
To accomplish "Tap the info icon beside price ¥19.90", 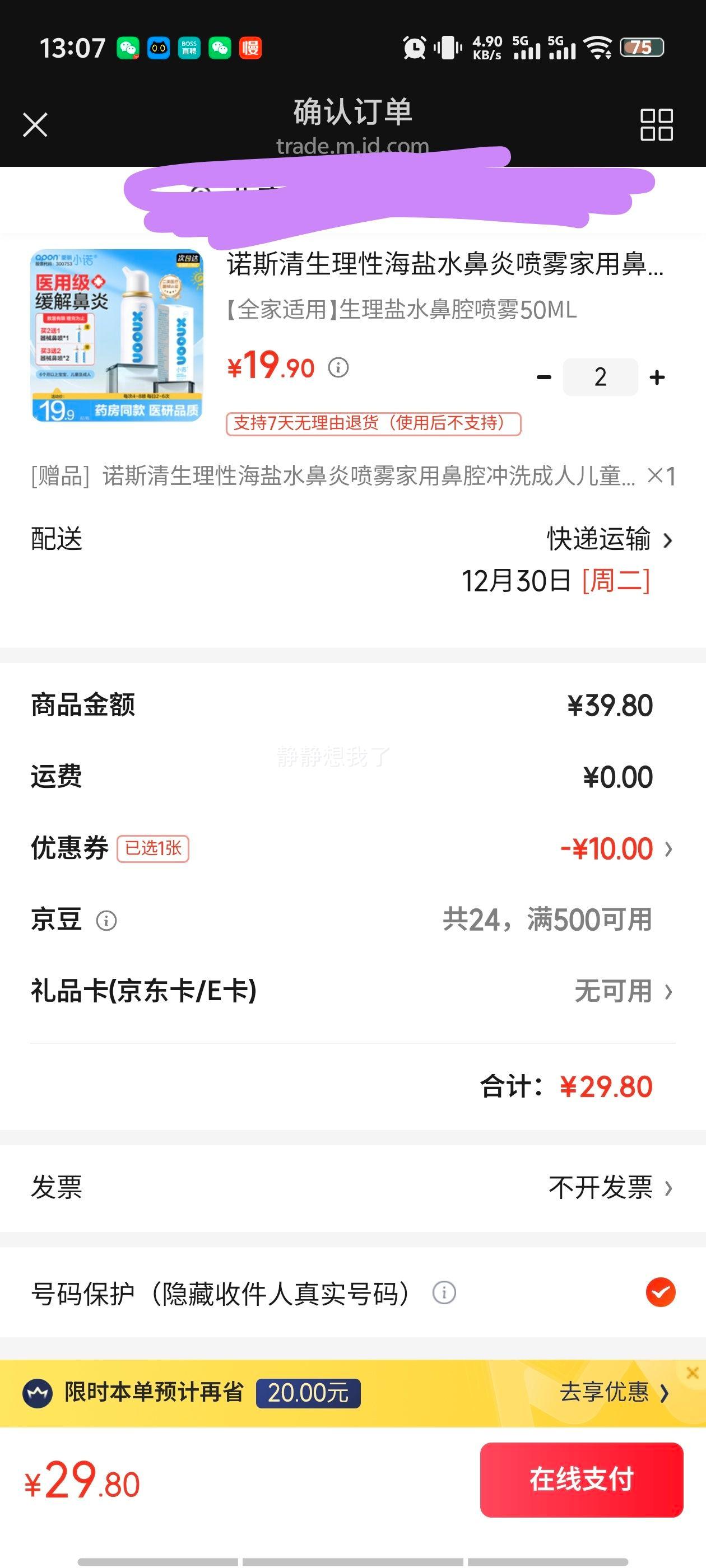I will tap(338, 368).
